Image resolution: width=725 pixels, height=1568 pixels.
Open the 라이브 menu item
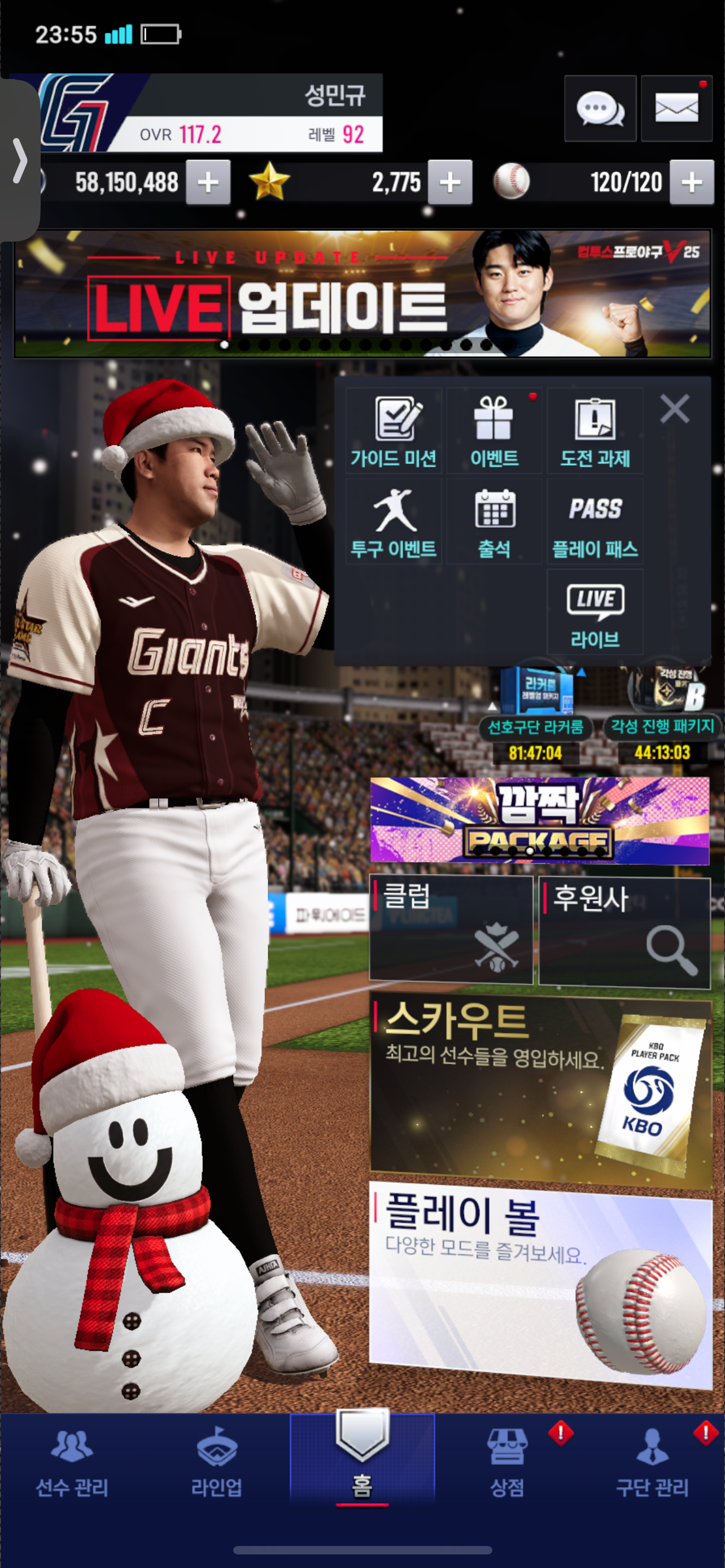click(x=594, y=612)
